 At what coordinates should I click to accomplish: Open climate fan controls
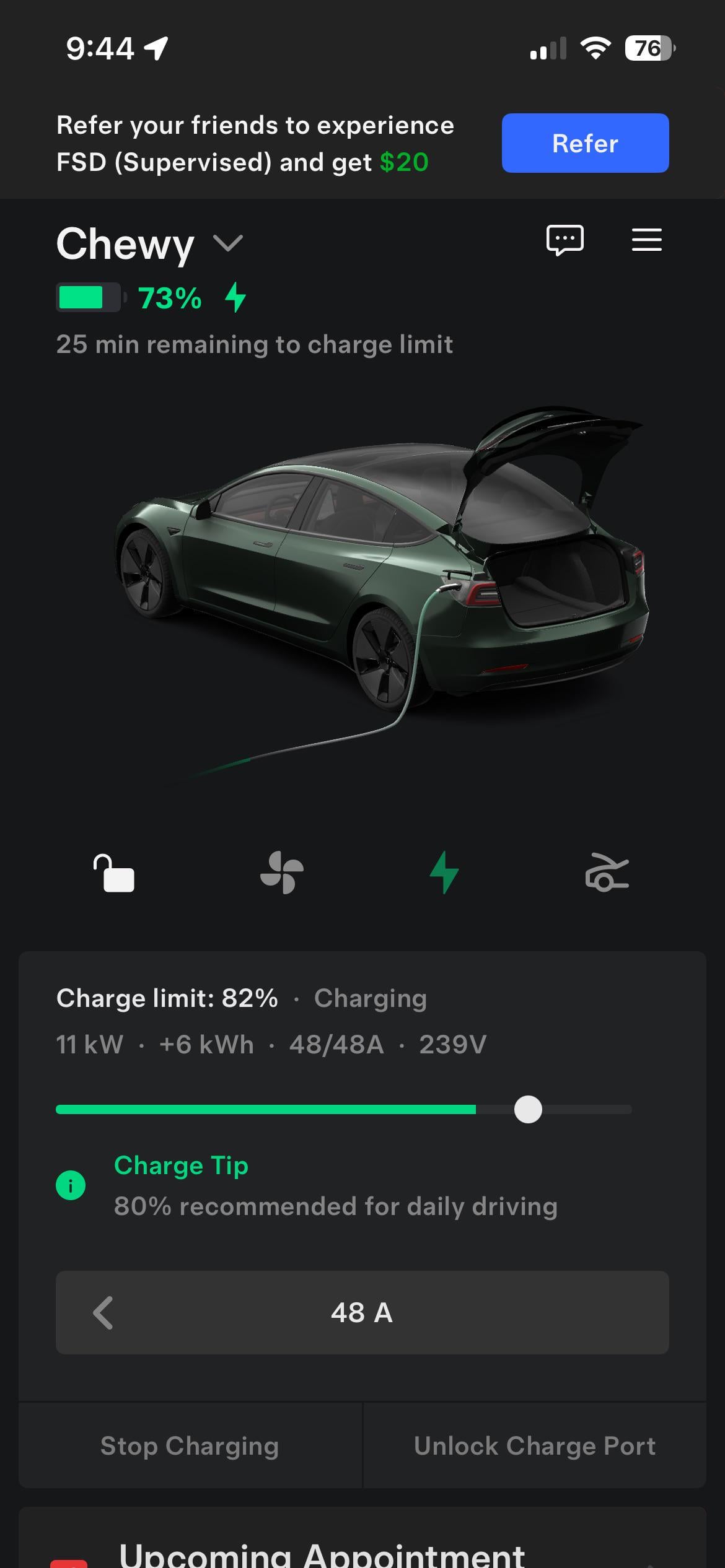(x=282, y=873)
